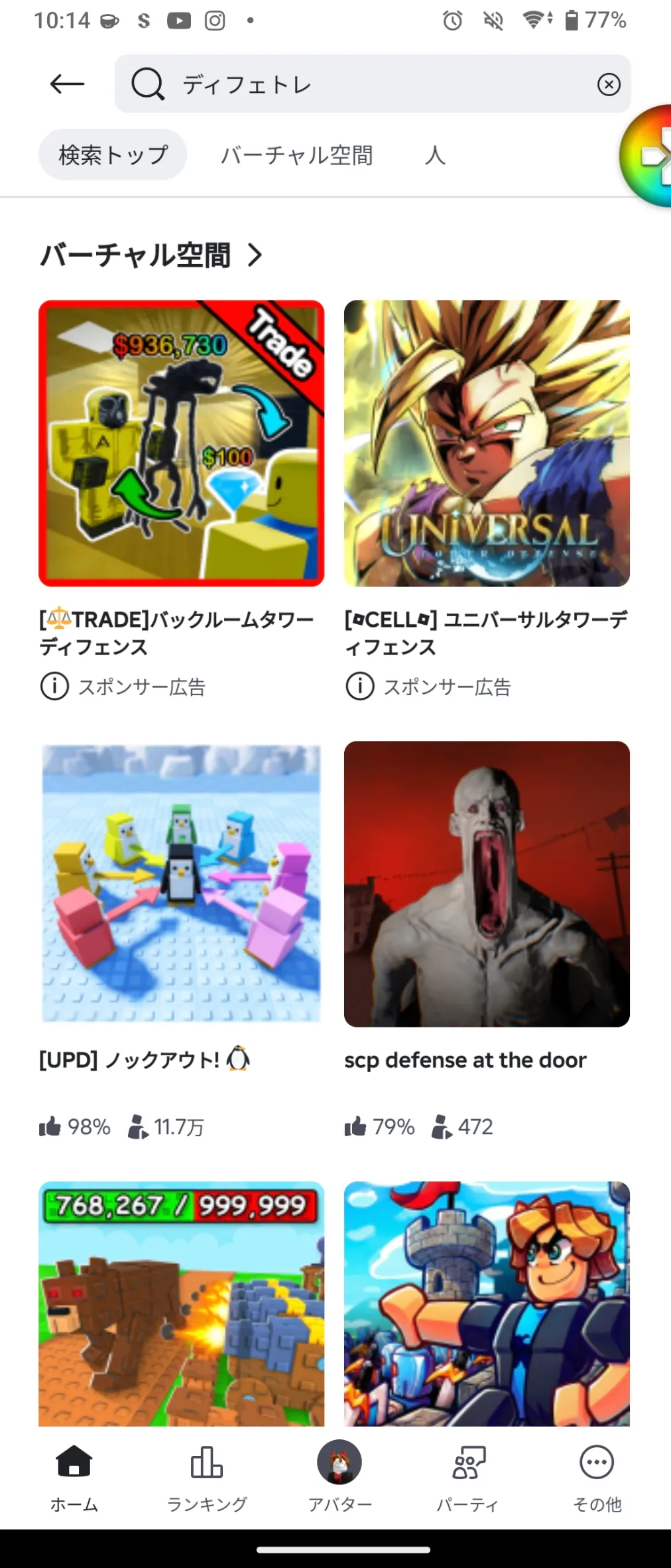Clear the search text
Viewport: 671px width, 1568px height.
(609, 84)
